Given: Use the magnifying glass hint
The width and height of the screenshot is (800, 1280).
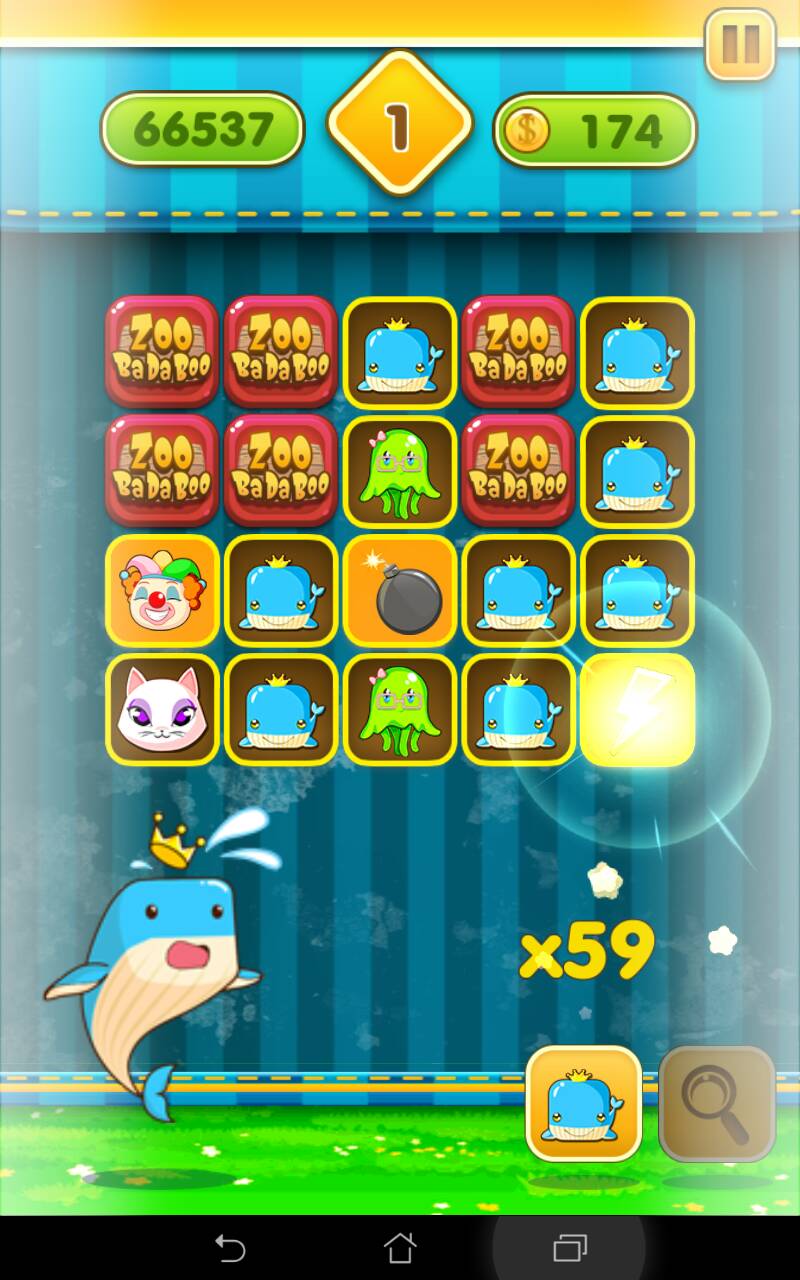Looking at the screenshot, I should pyautogui.click(x=717, y=1103).
